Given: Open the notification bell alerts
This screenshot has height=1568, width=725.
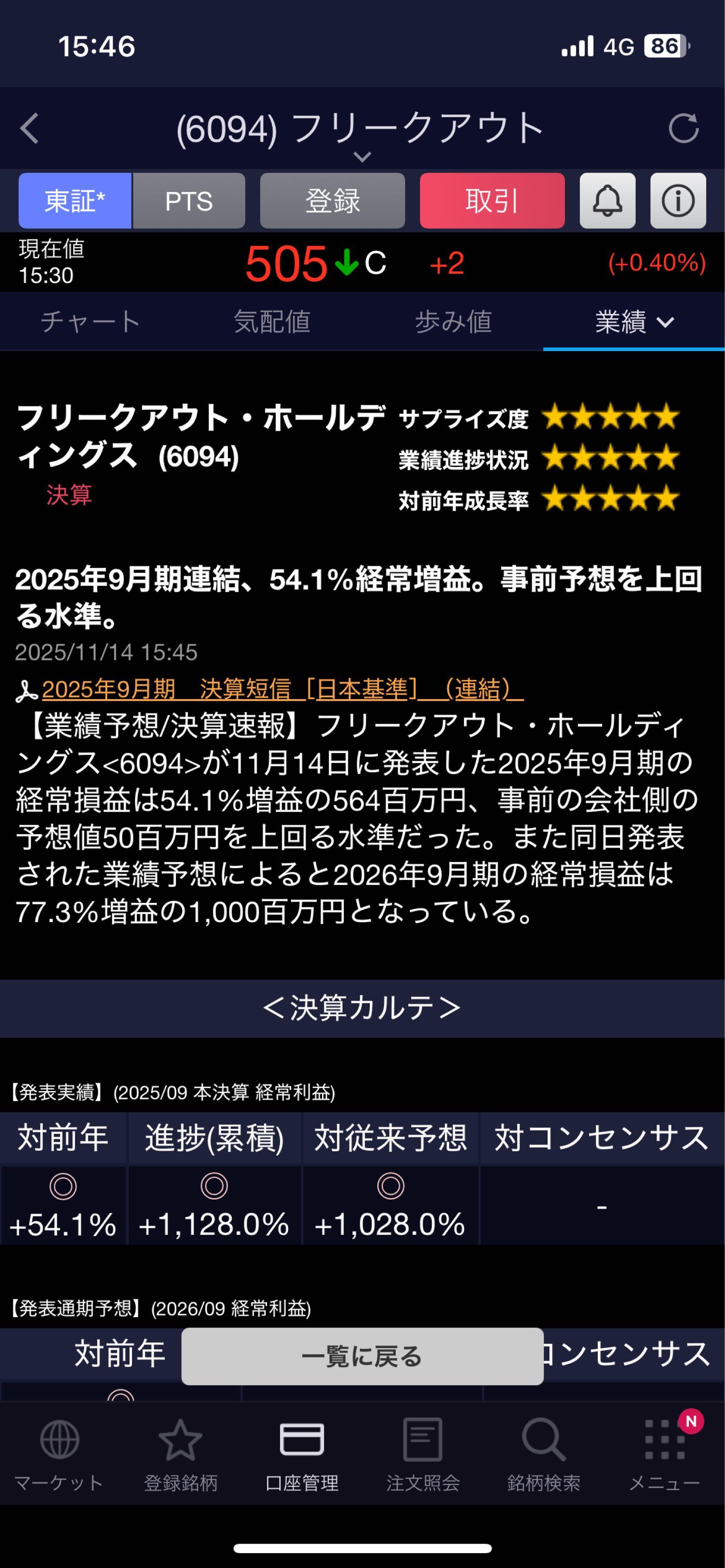Looking at the screenshot, I should coord(607,201).
